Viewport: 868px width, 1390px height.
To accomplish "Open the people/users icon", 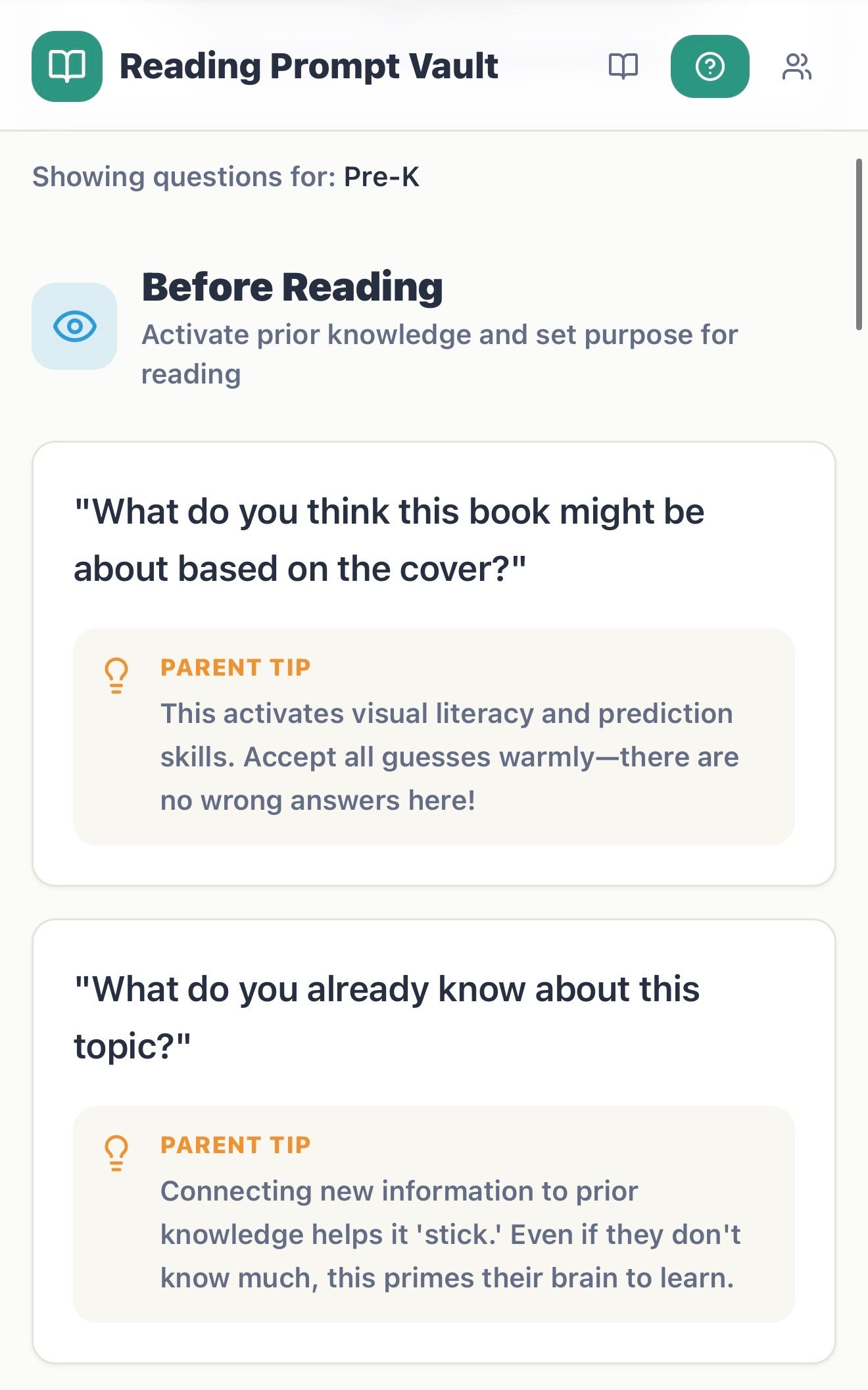I will click(x=796, y=66).
